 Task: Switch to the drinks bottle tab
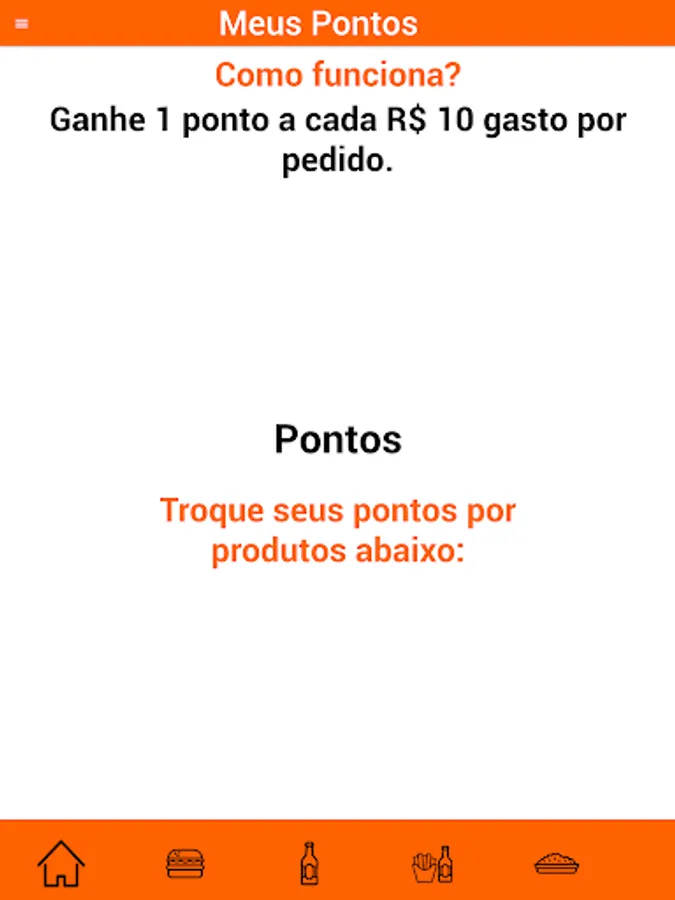309,862
